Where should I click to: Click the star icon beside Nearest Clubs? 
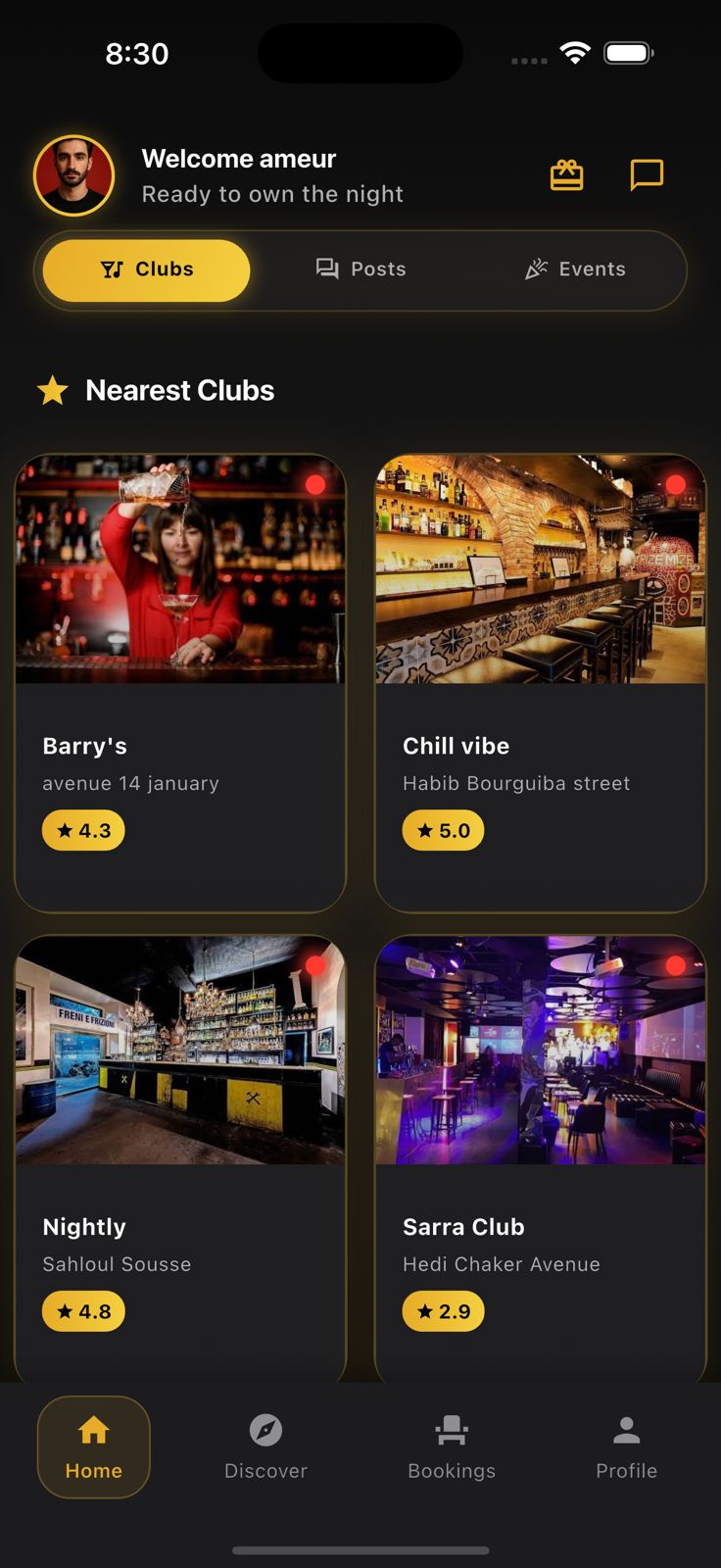(52, 389)
